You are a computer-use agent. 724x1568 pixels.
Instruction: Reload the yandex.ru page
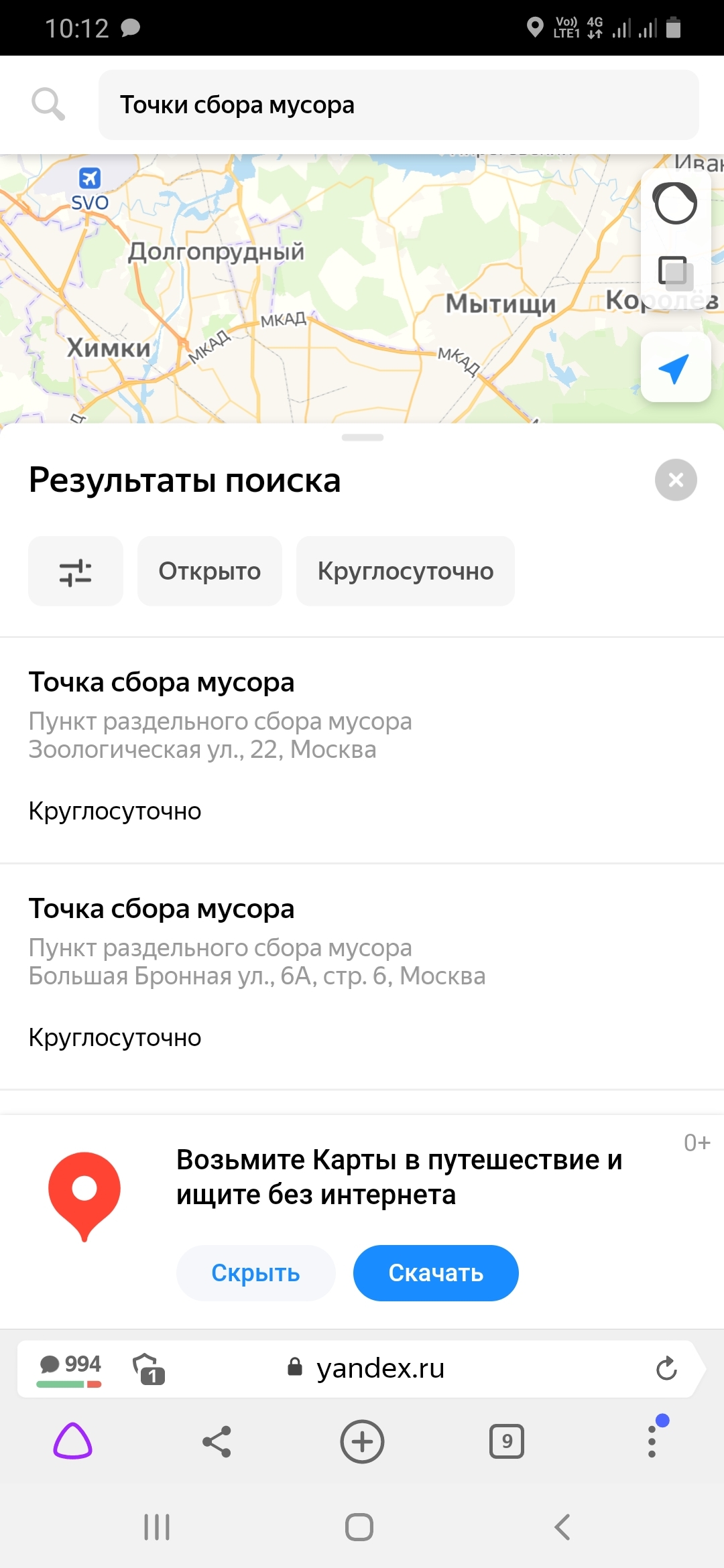pyautogui.click(x=666, y=1368)
